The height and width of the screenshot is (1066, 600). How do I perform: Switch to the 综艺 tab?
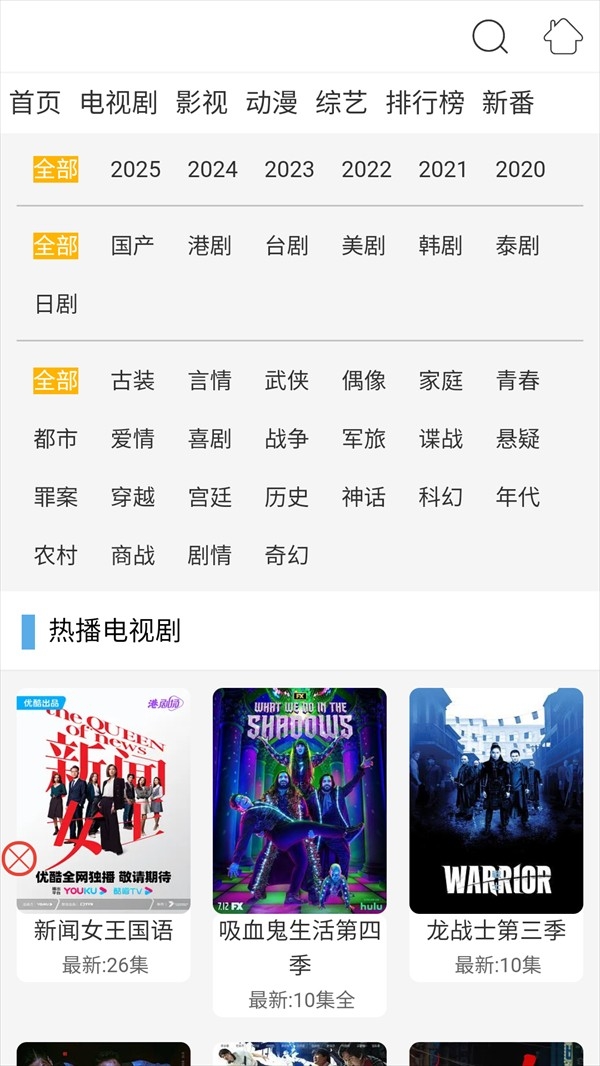click(x=341, y=102)
